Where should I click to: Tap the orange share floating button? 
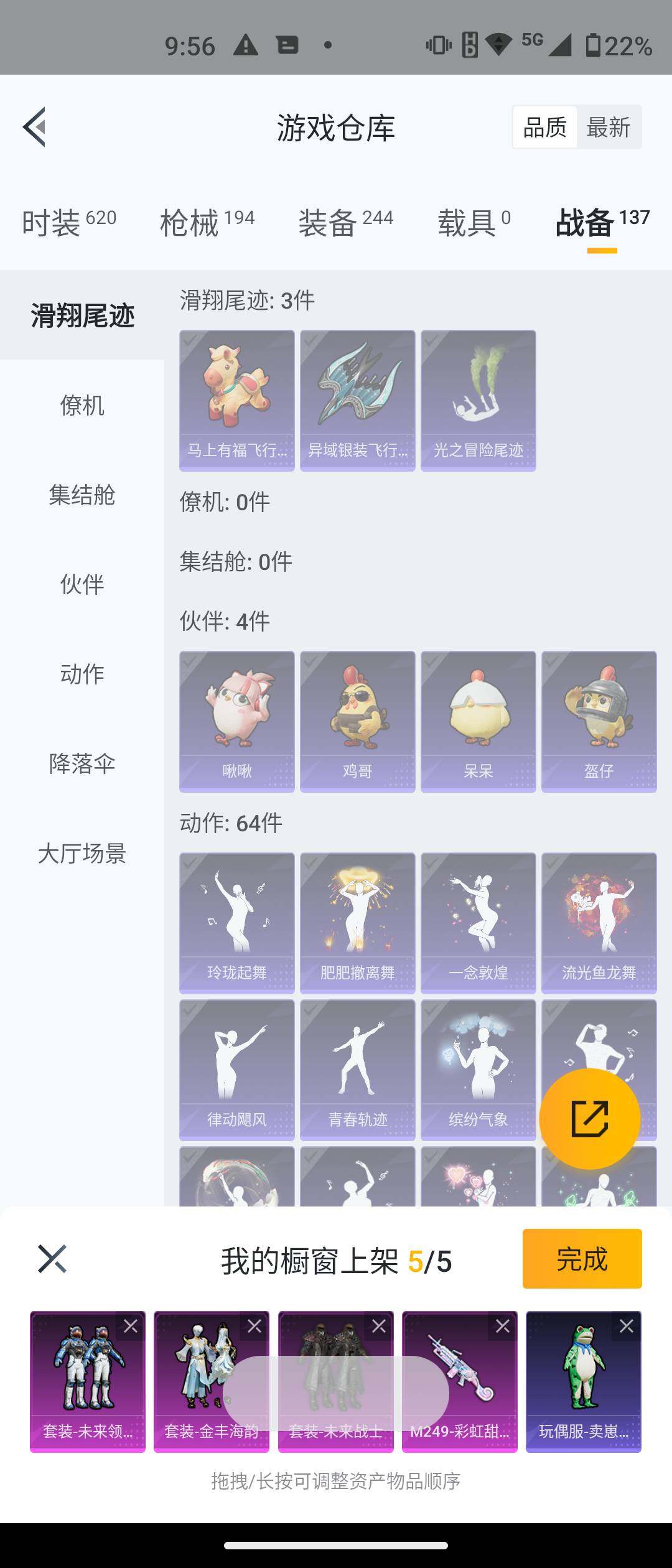[x=589, y=1118]
